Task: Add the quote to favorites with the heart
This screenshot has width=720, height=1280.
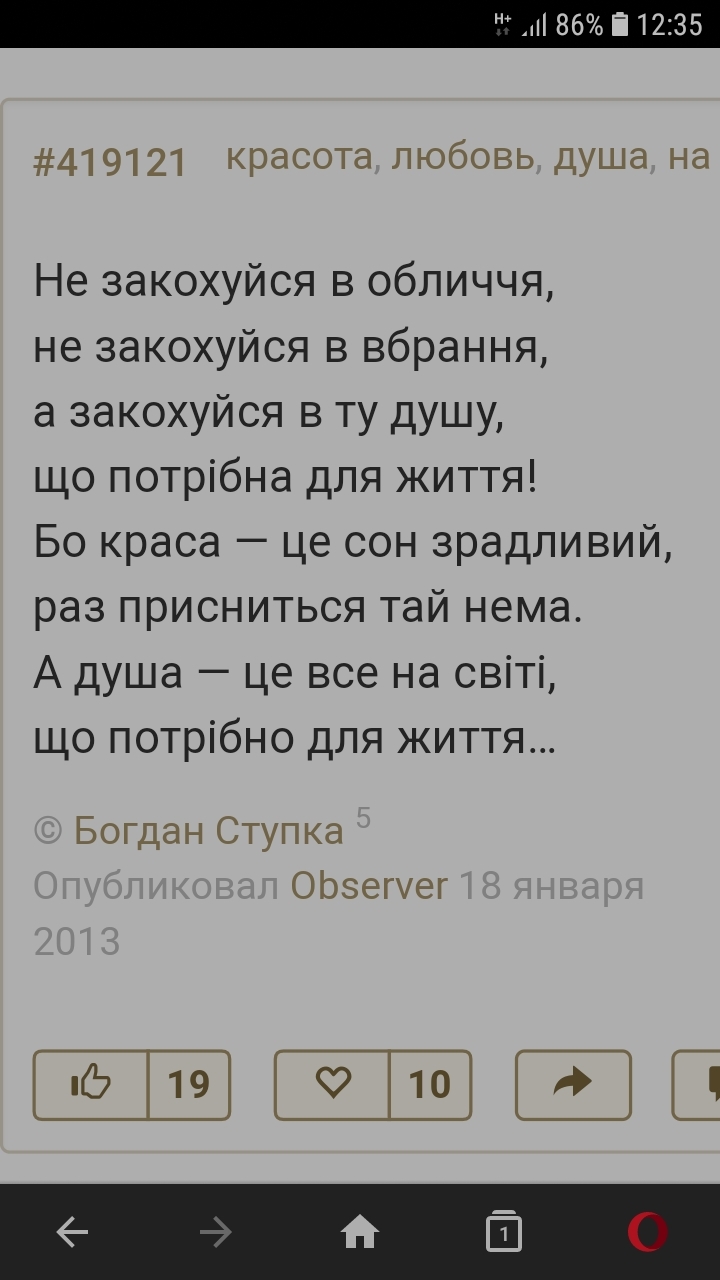Action: pos(333,1084)
